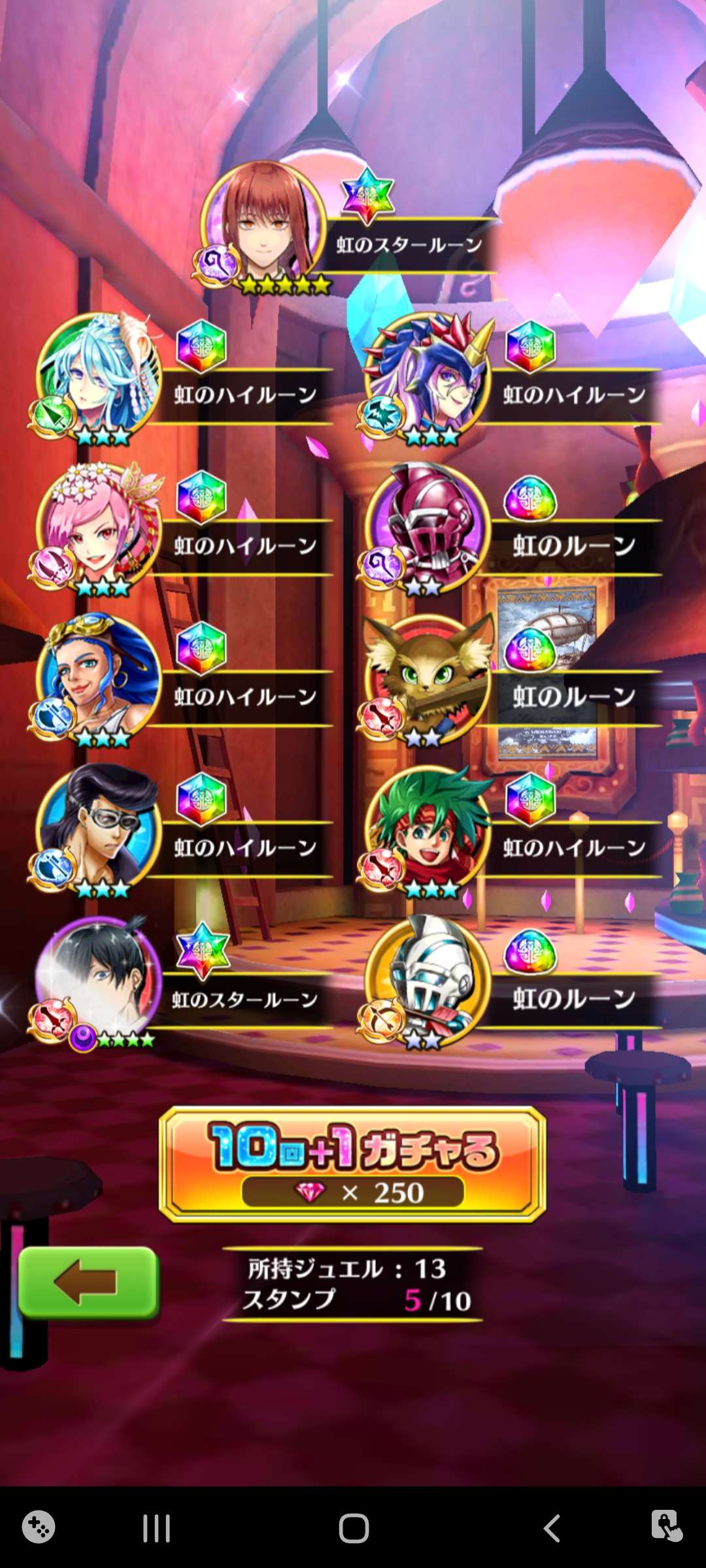Open the four-star black-haired man character
The image size is (706, 1568).
99,979
